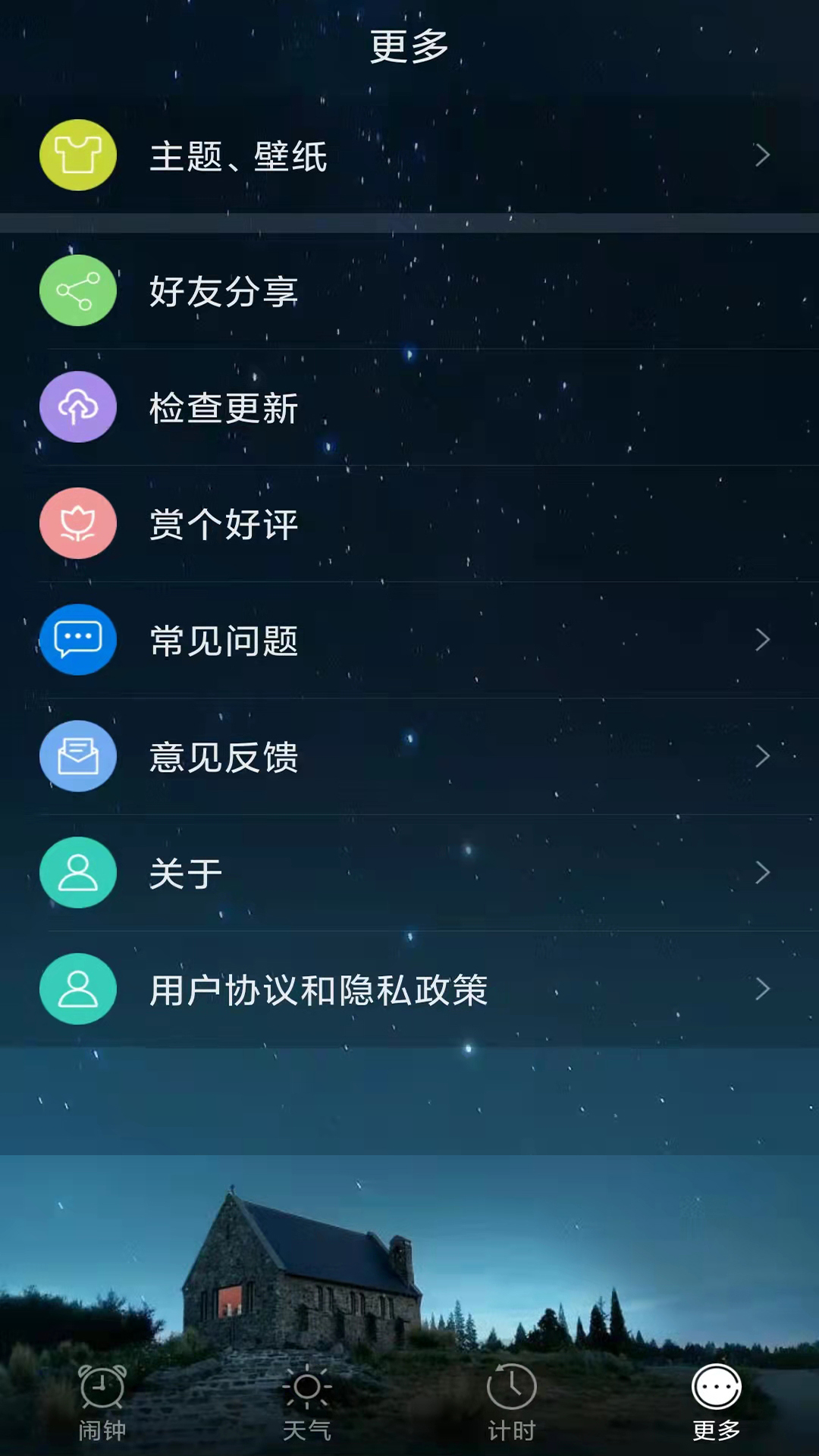The width and height of the screenshot is (819, 1456).
Task: Open 用户协议和隐私政策 page
Action: point(318,990)
